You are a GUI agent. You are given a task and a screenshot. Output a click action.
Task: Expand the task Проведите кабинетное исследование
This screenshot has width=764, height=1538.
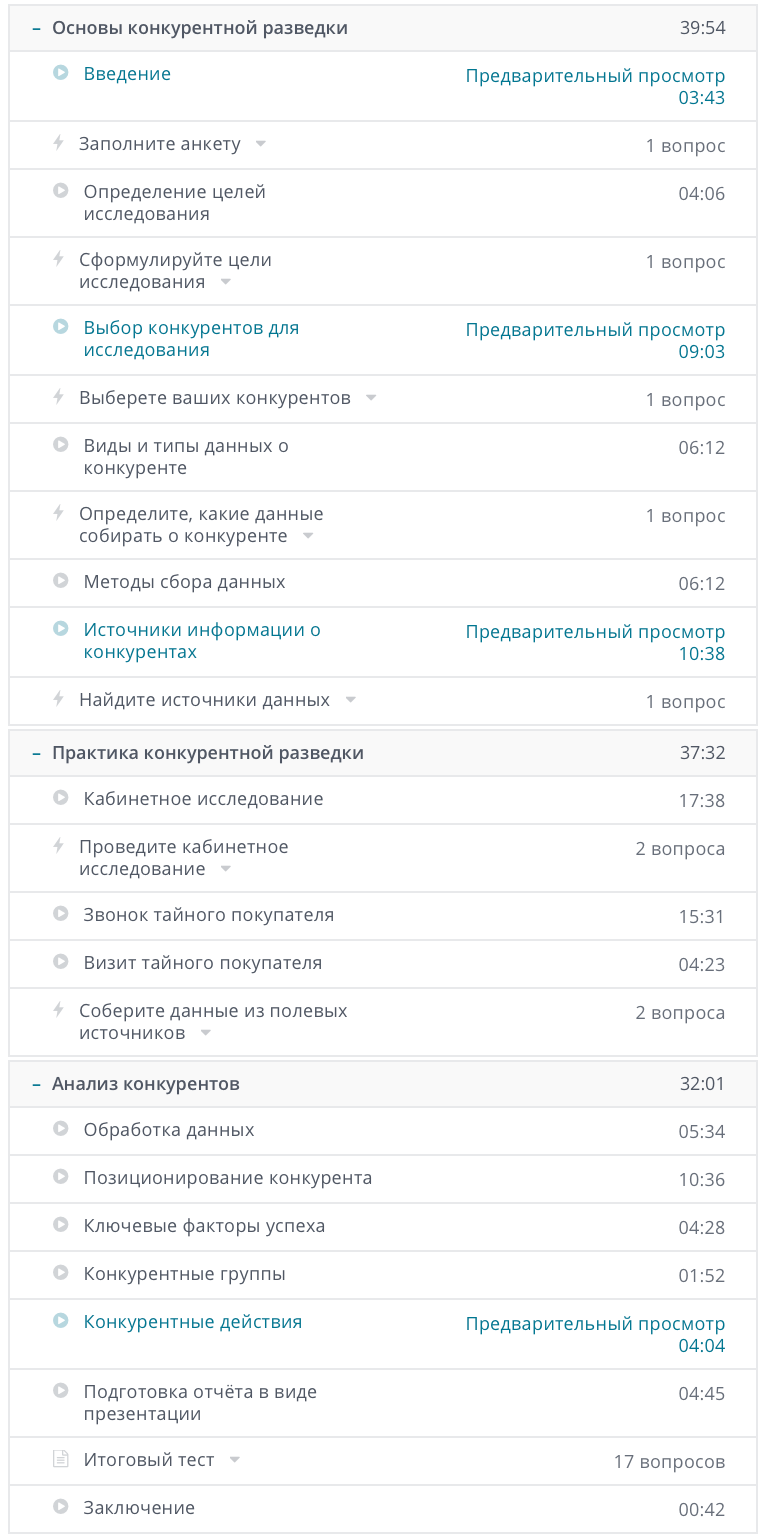click(225, 869)
